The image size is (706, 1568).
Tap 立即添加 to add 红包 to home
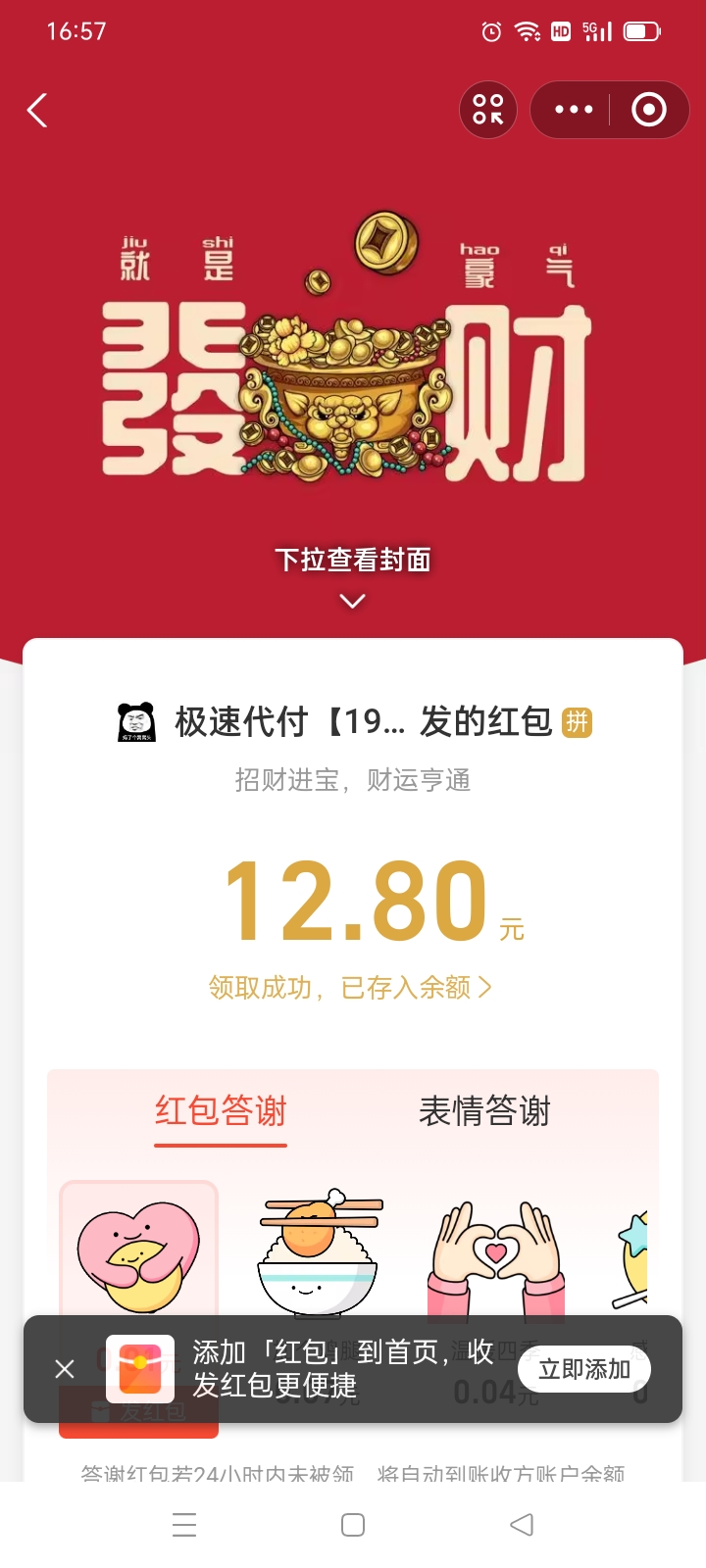(x=584, y=1369)
